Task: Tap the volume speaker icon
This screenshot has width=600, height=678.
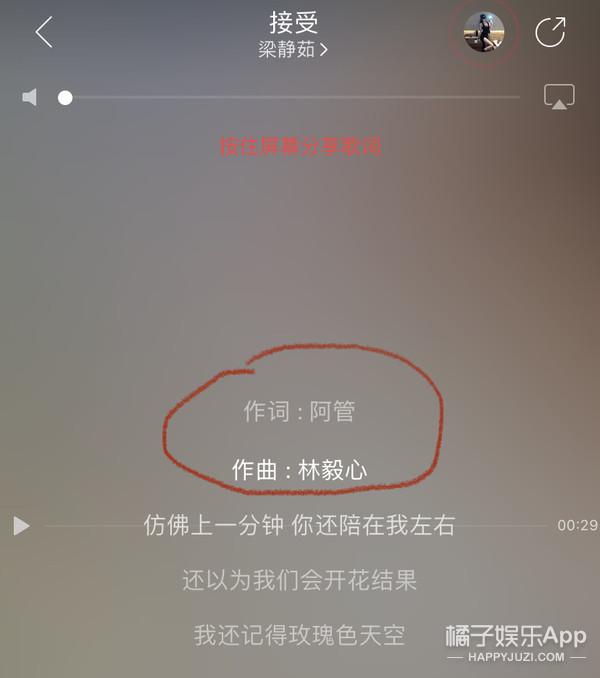Action: tap(30, 97)
